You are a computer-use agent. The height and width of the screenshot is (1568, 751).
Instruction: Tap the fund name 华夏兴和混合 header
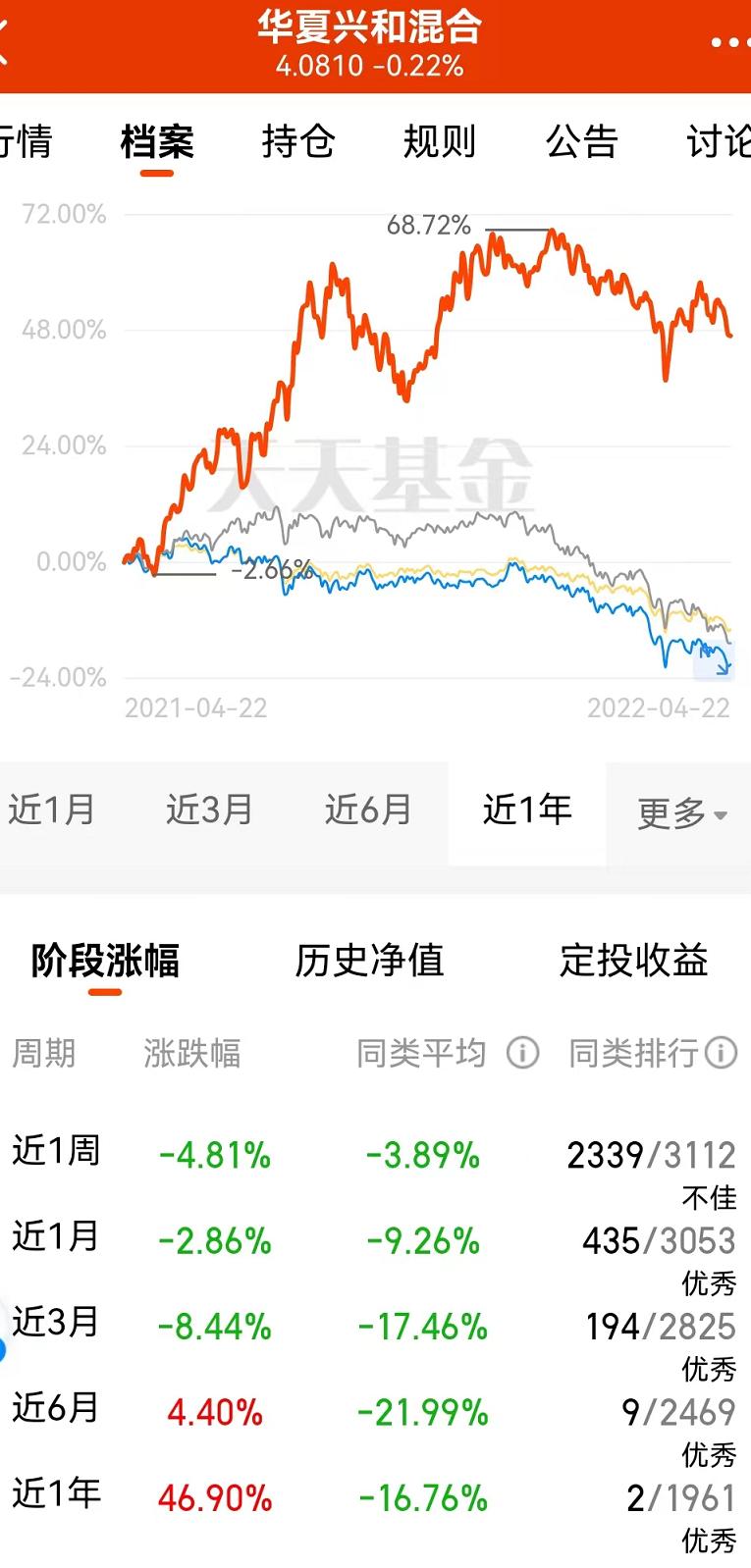point(371,28)
